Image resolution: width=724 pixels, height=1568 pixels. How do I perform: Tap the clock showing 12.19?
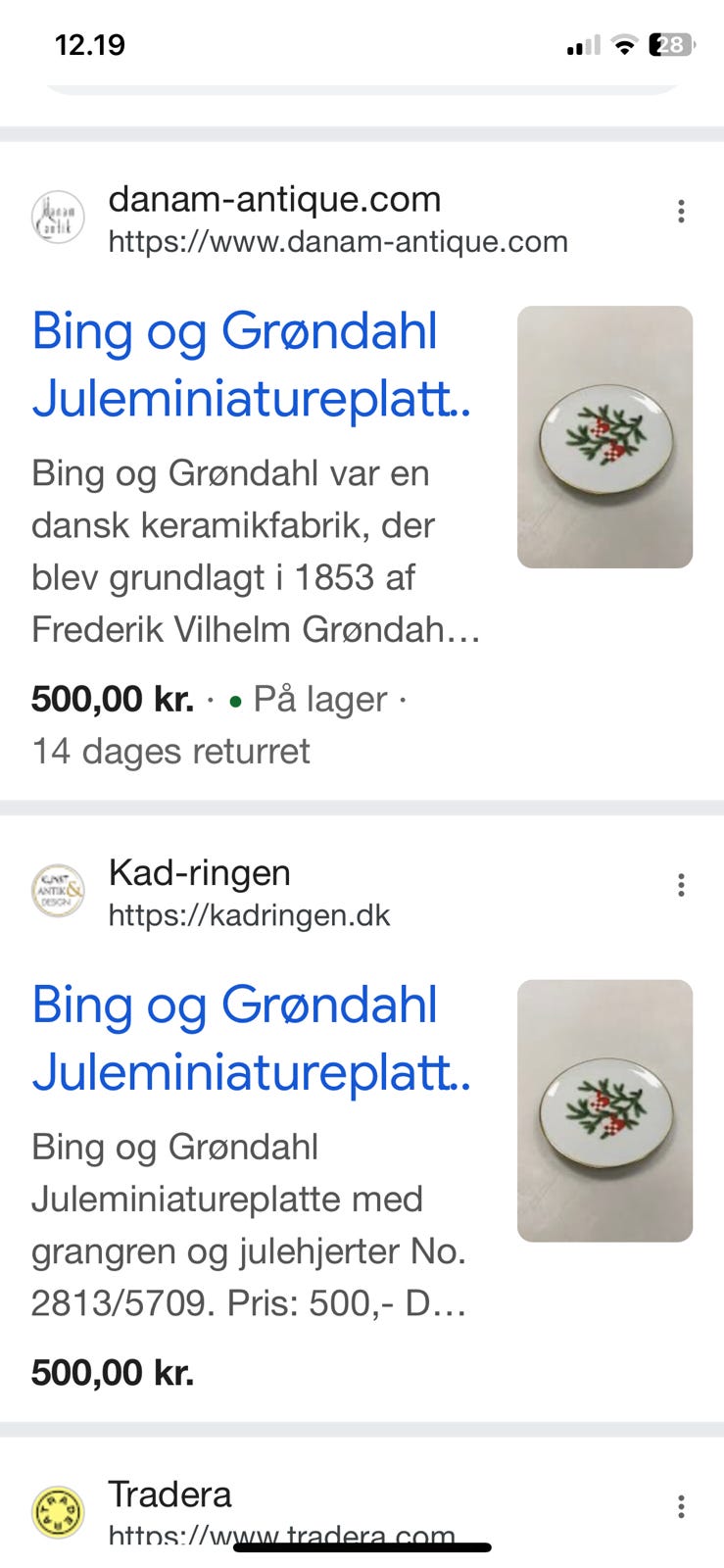point(91,44)
